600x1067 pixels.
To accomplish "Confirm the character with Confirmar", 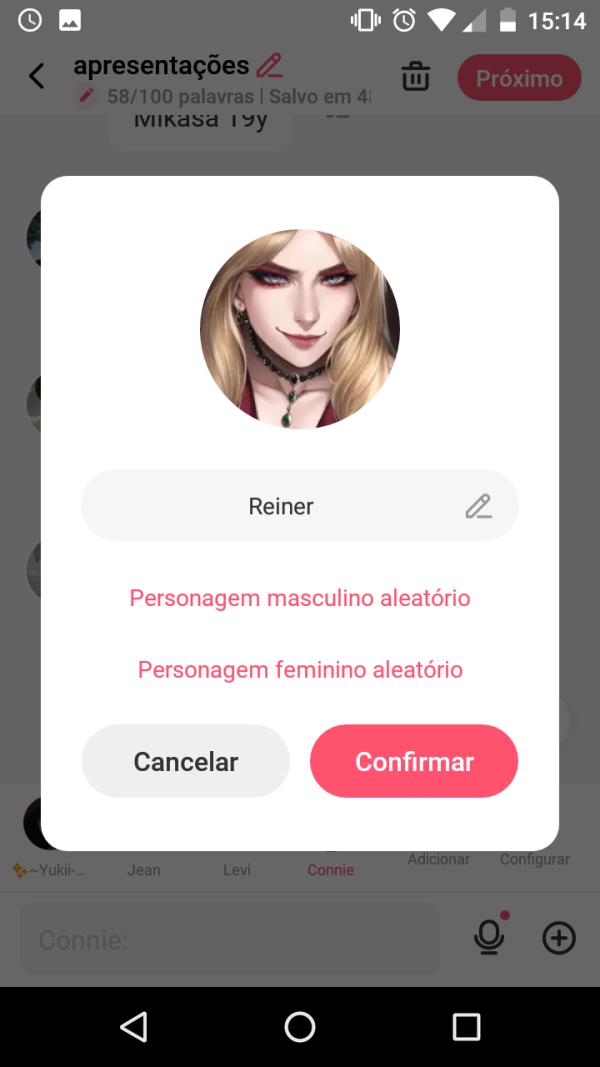I will [x=414, y=761].
